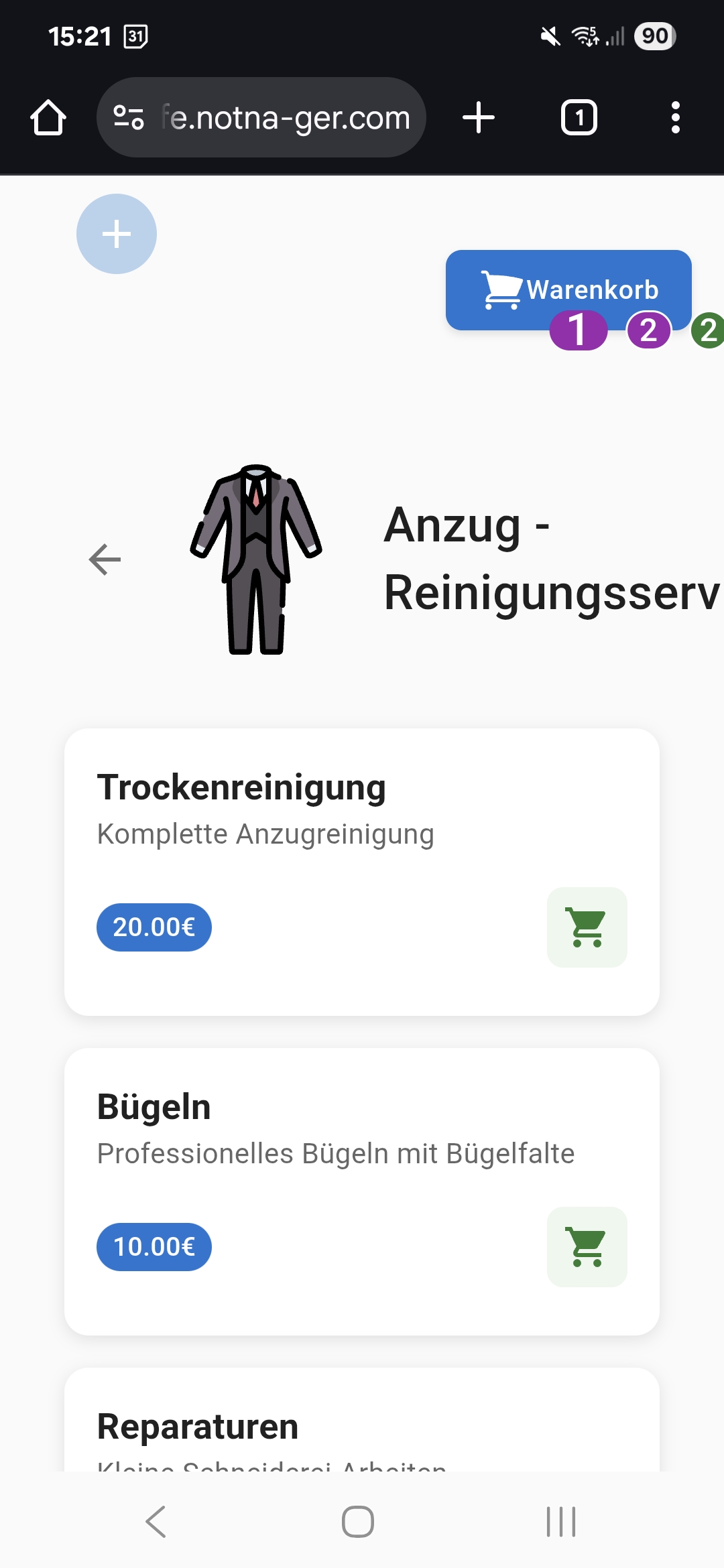The width and height of the screenshot is (724, 1568).
Task: Open the browser three-dot menu
Action: click(676, 117)
